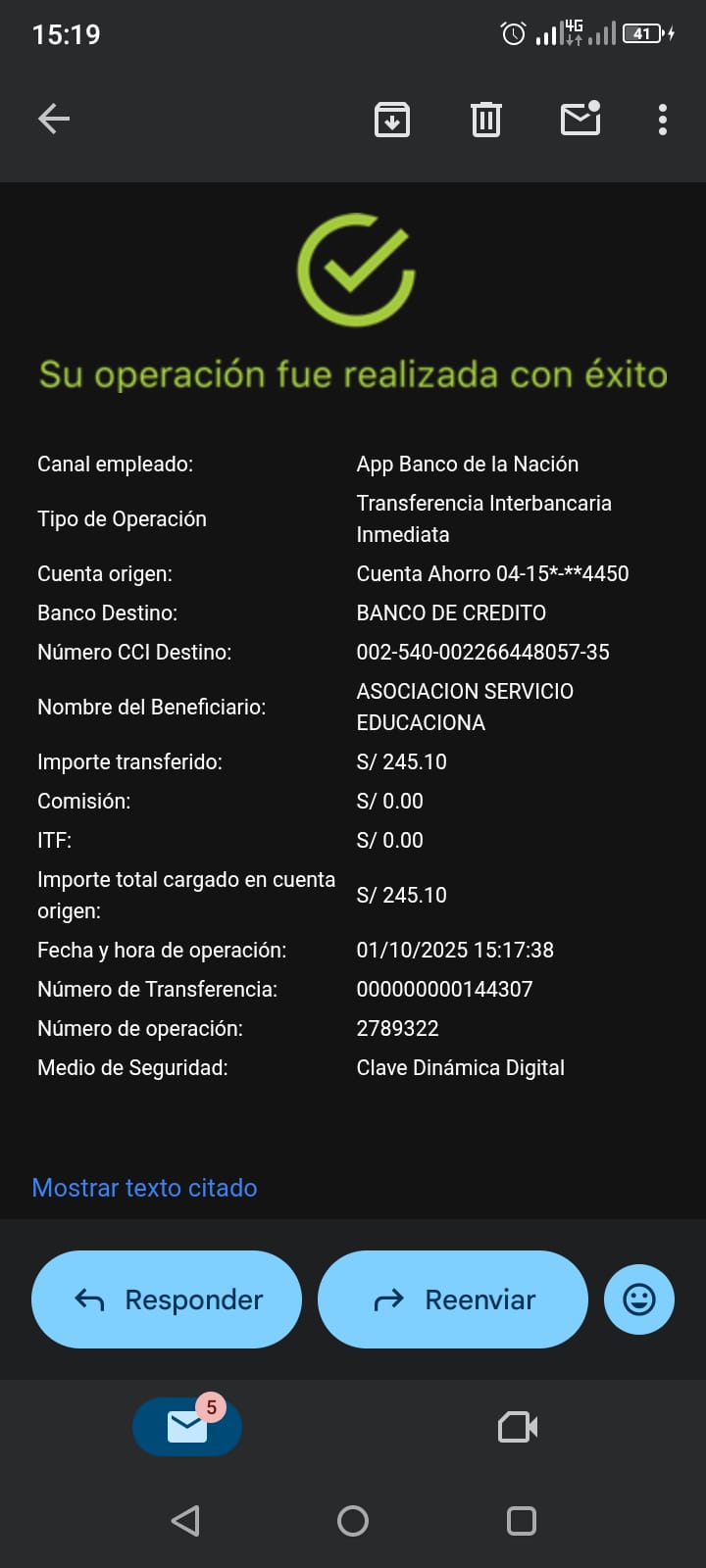Viewport: 706px width, 1568px height.
Task: Add an emoji reaction
Action: pos(639,1299)
